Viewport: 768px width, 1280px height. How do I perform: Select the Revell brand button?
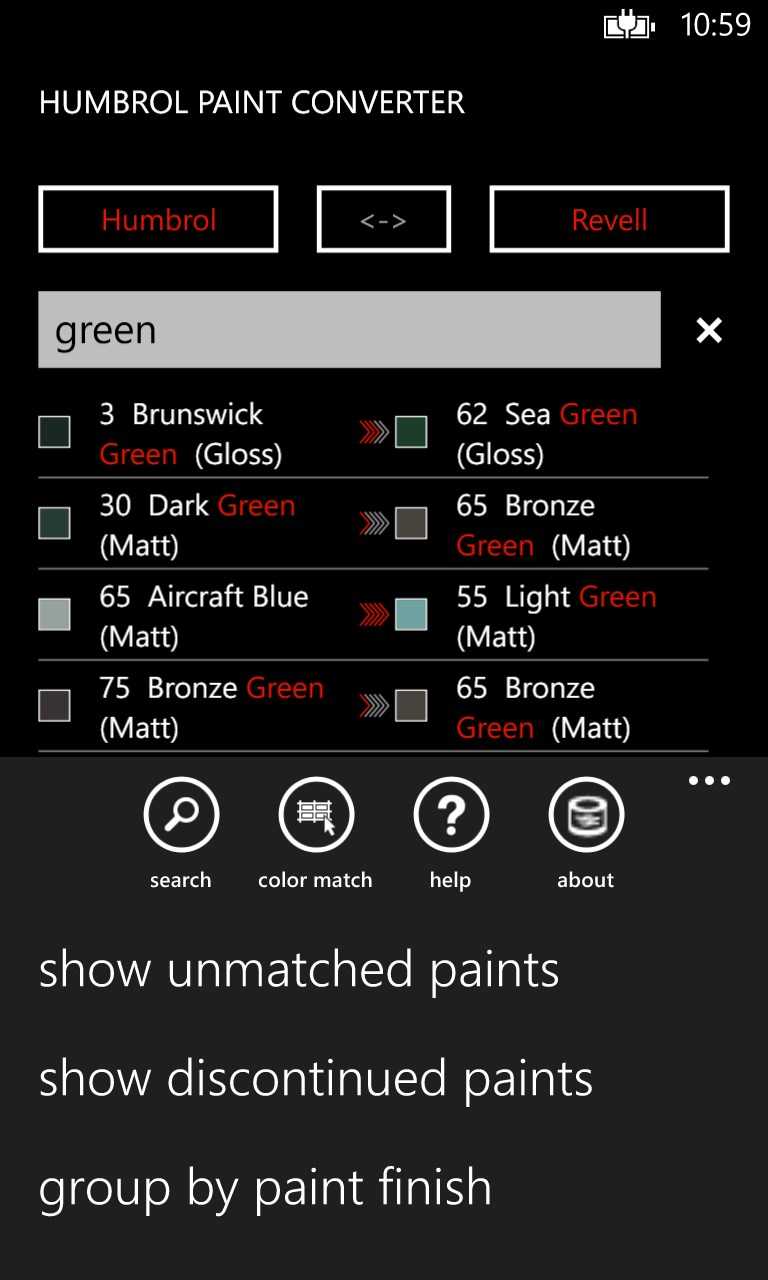(x=609, y=219)
